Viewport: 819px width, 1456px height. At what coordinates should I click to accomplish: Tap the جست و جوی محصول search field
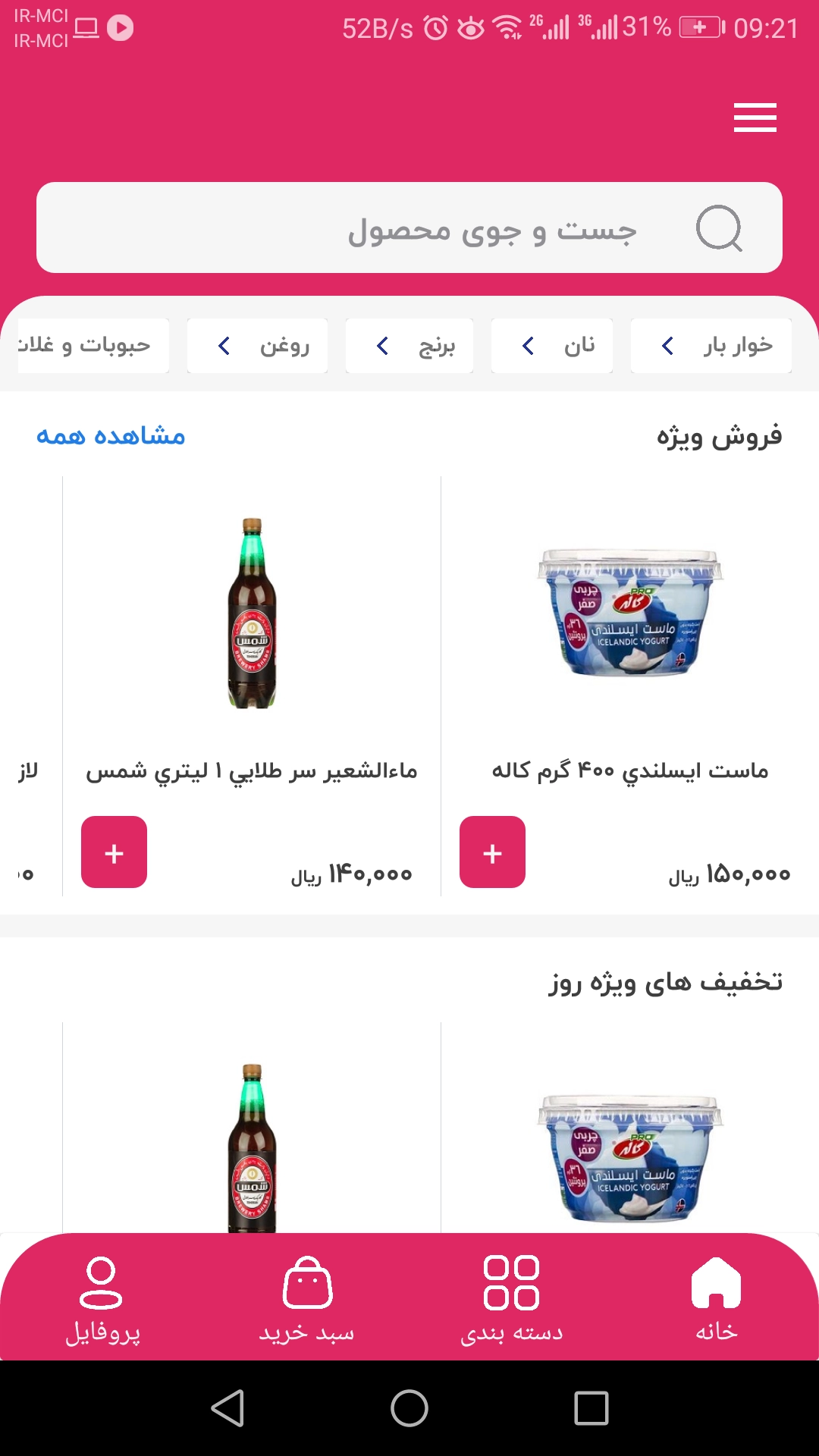[x=409, y=228]
